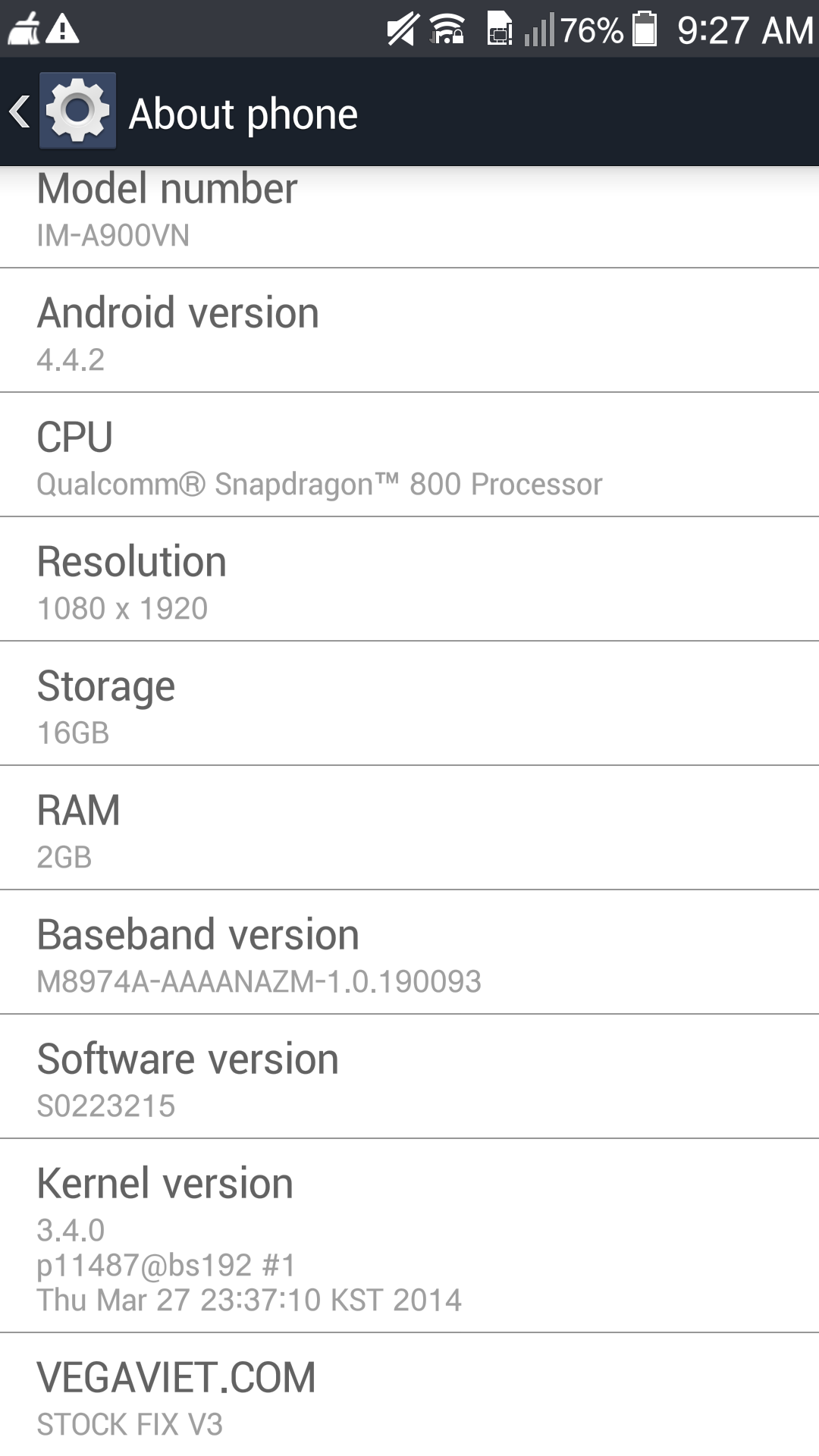Image resolution: width=819 pixels, height=1456 pixels.
Task: Open the Resolution row
Action: coord(409,579)
